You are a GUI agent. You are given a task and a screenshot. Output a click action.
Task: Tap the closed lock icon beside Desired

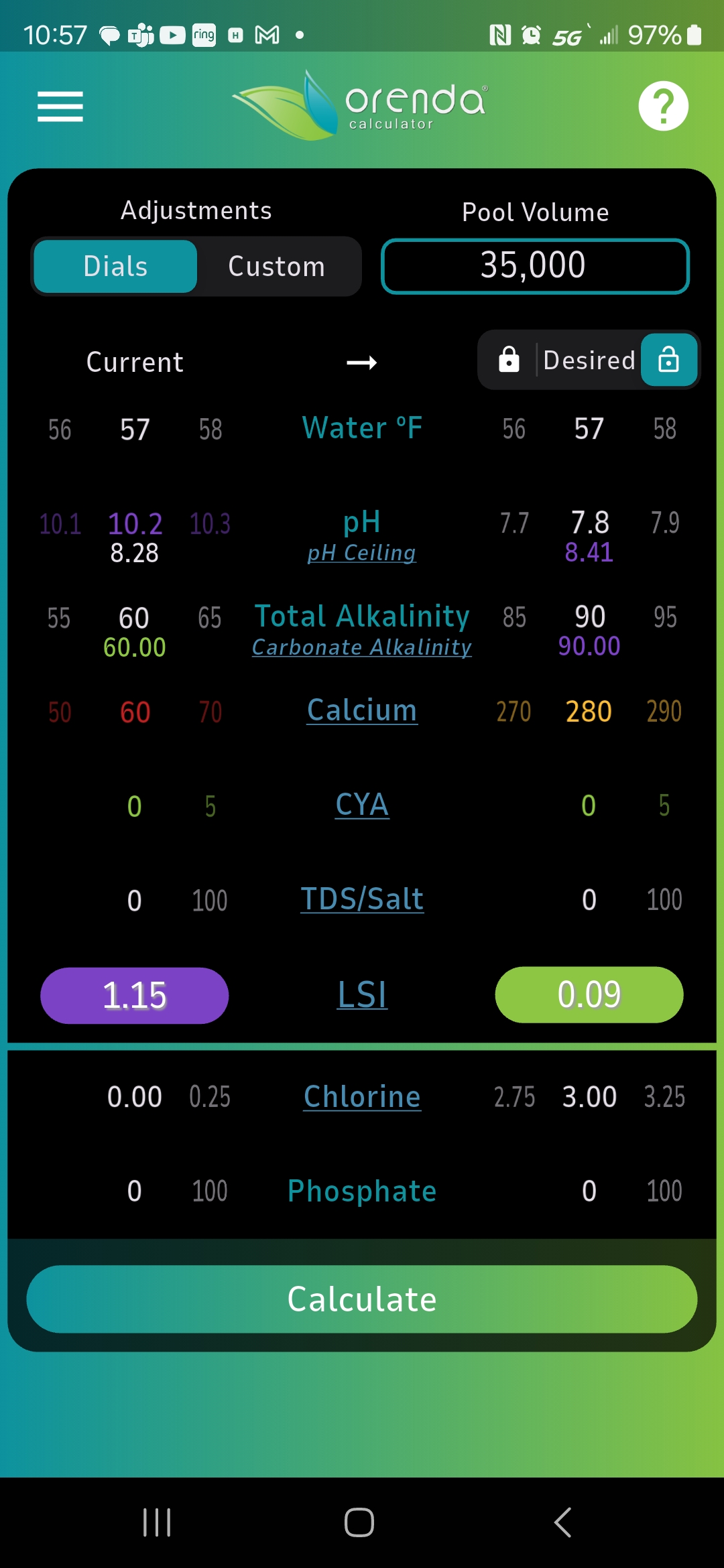click(x=509, y=360)
